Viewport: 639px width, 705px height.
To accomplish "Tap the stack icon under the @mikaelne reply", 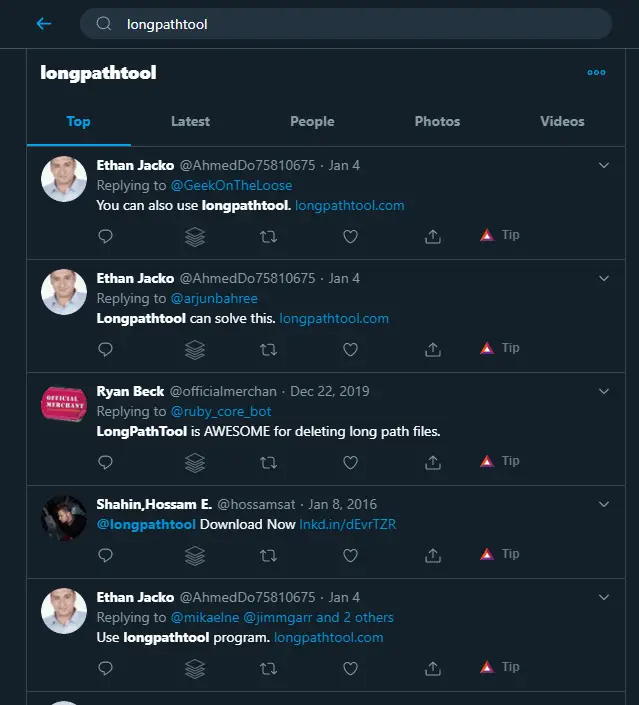I will (x=195, y=669).
